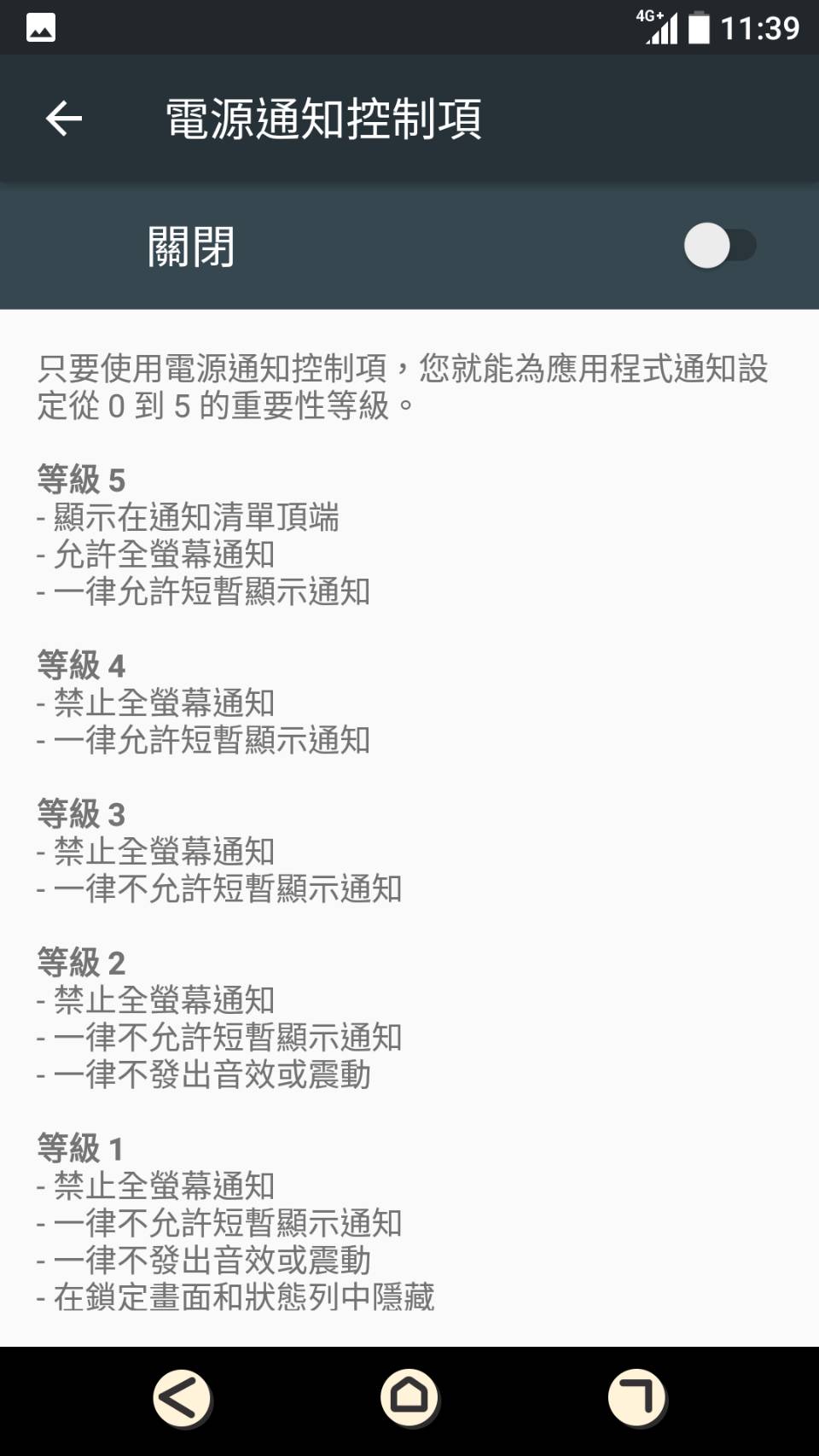Open the recent apps view

(637, 1399)
